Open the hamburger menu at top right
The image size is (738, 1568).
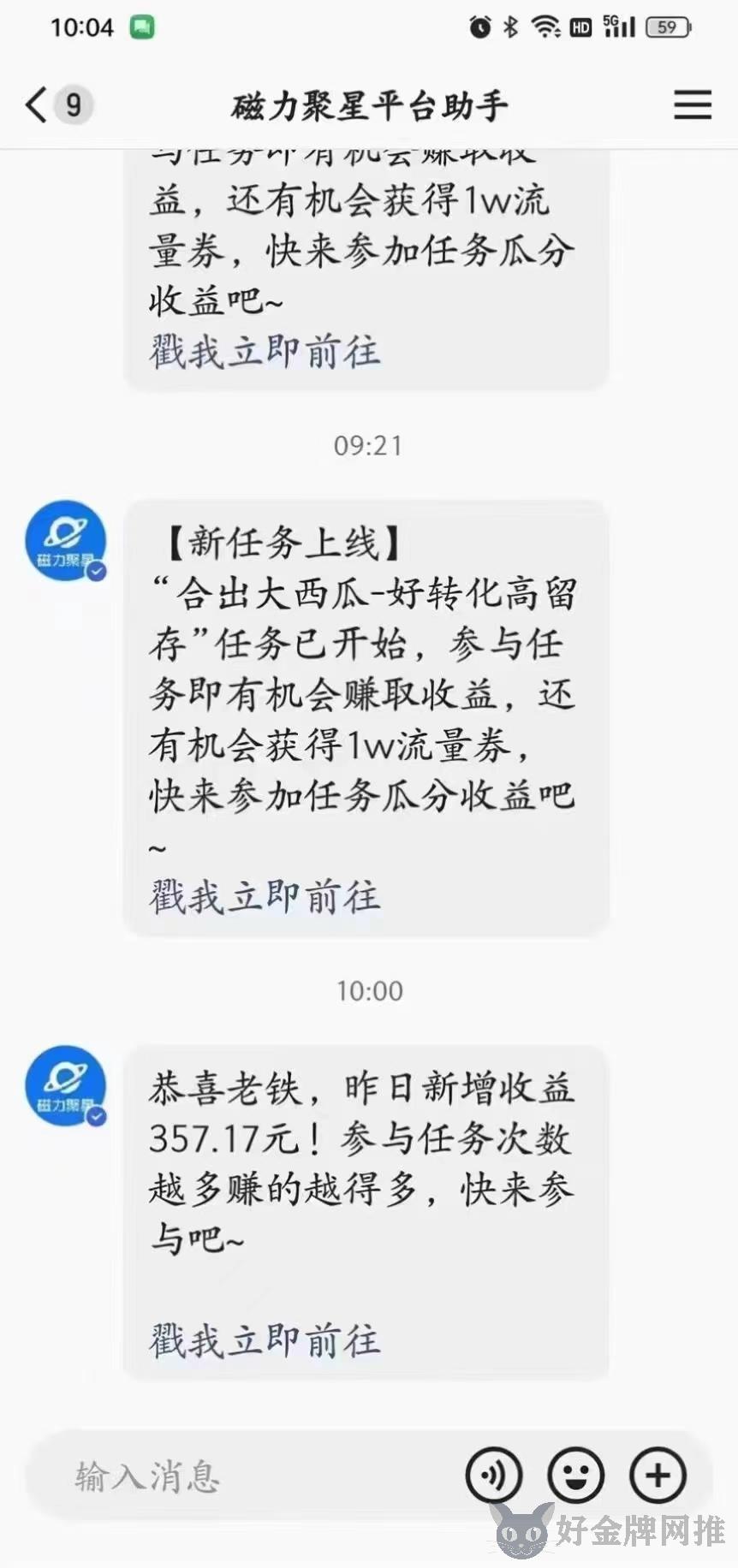(692, 105)
